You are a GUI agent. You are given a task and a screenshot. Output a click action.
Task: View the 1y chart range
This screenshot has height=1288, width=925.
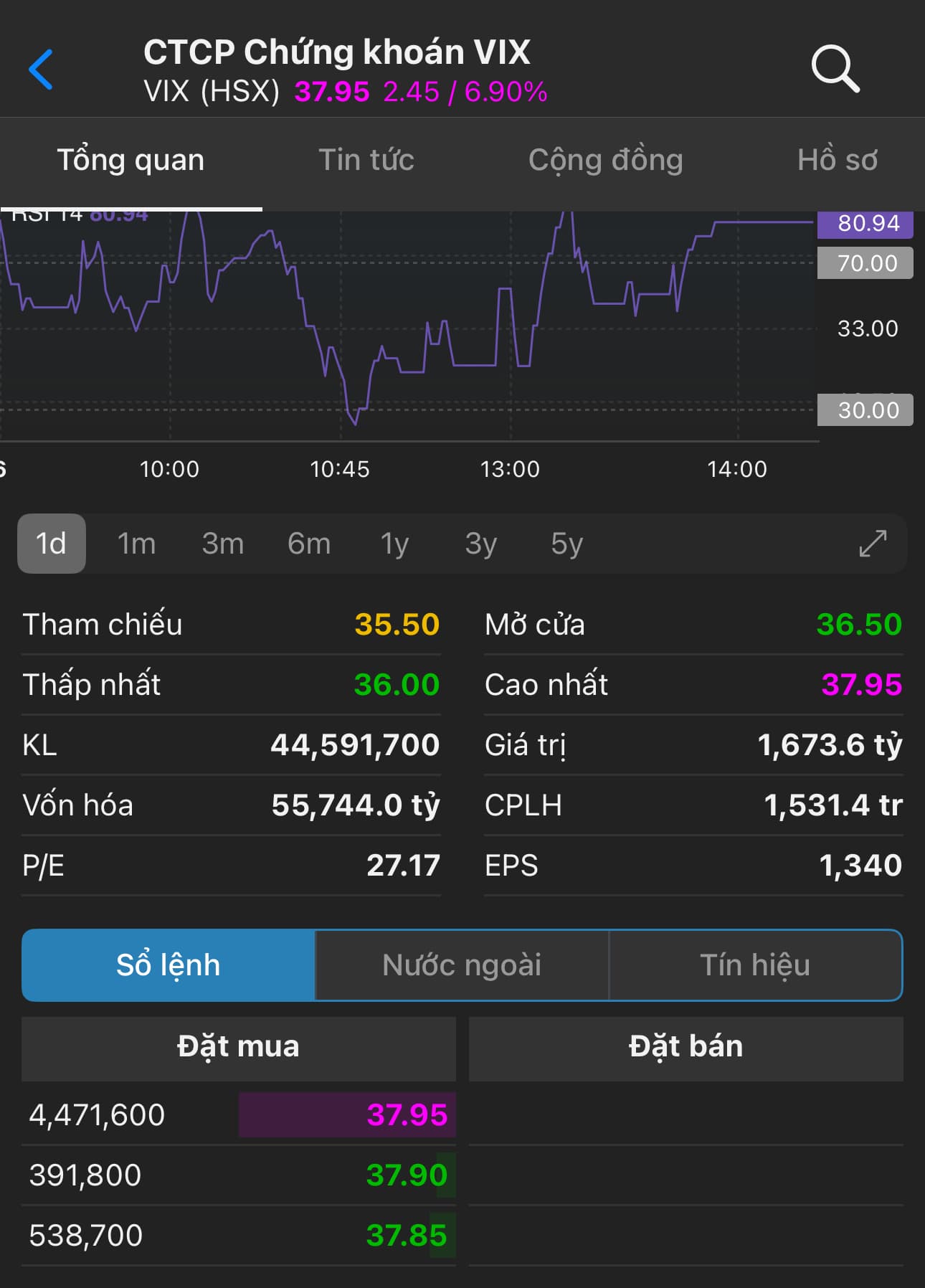(394, 544)
